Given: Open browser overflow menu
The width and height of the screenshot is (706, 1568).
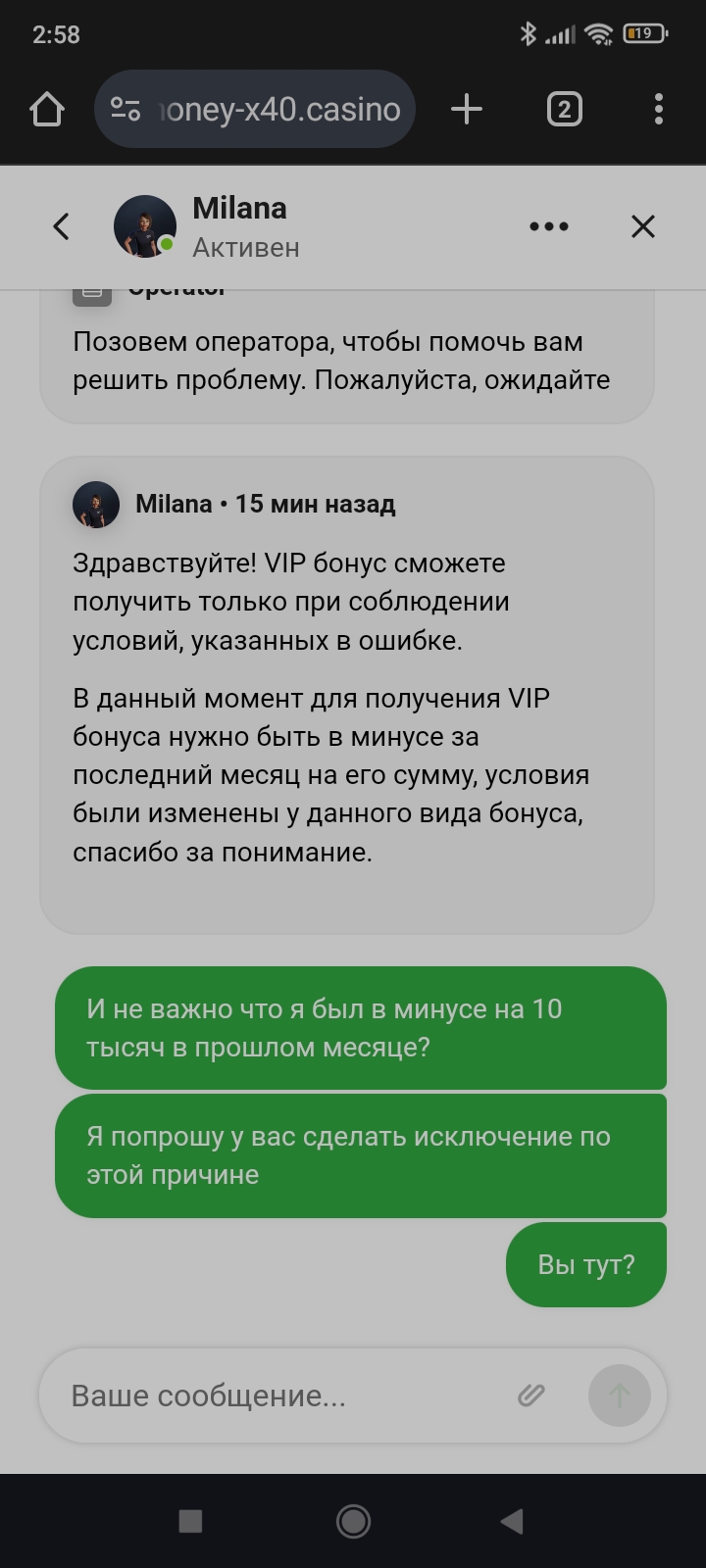Looking at the screenshot, I should [658, 109].
